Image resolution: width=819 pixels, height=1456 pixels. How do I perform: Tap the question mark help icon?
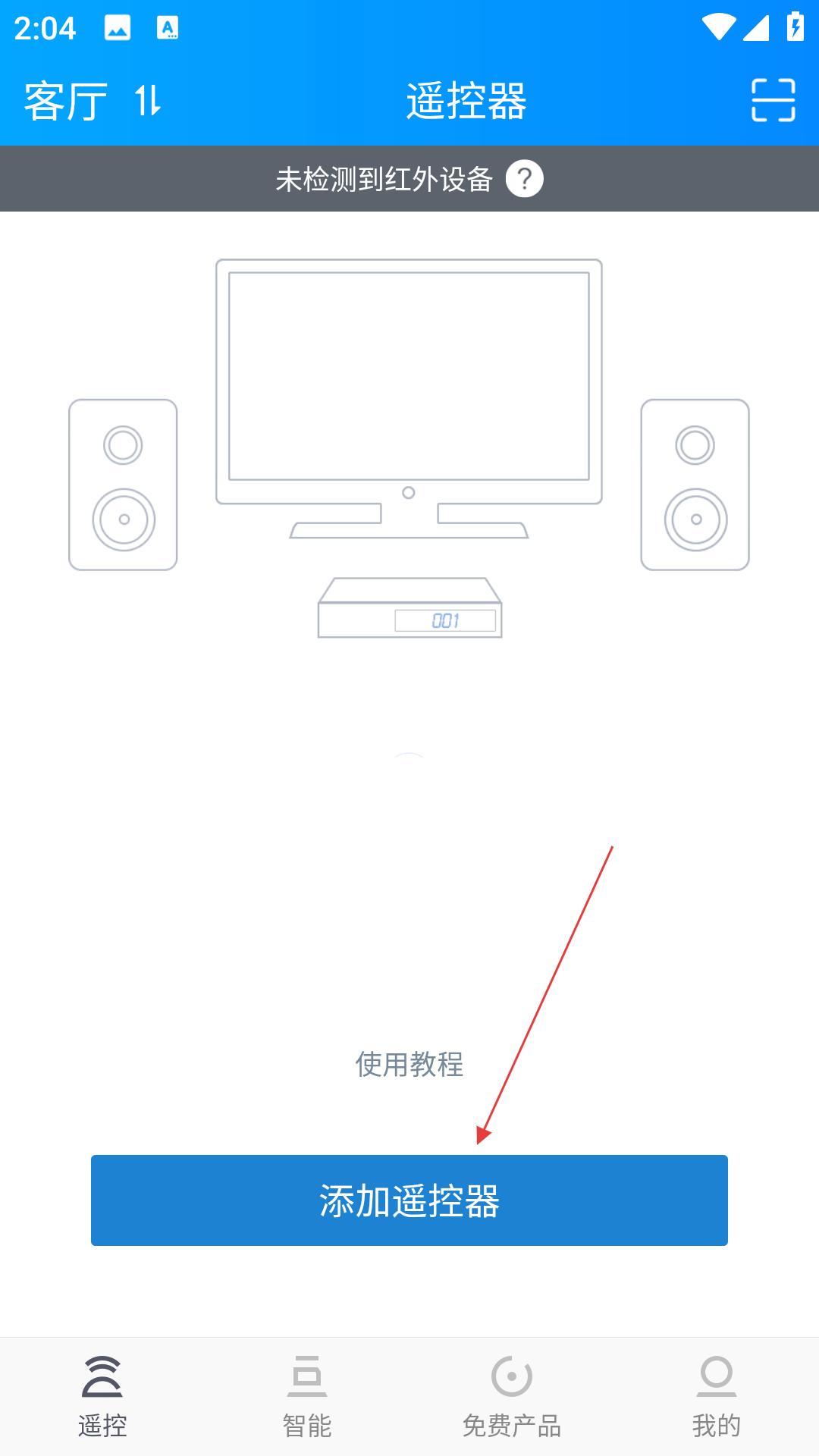tap(525, 179)
